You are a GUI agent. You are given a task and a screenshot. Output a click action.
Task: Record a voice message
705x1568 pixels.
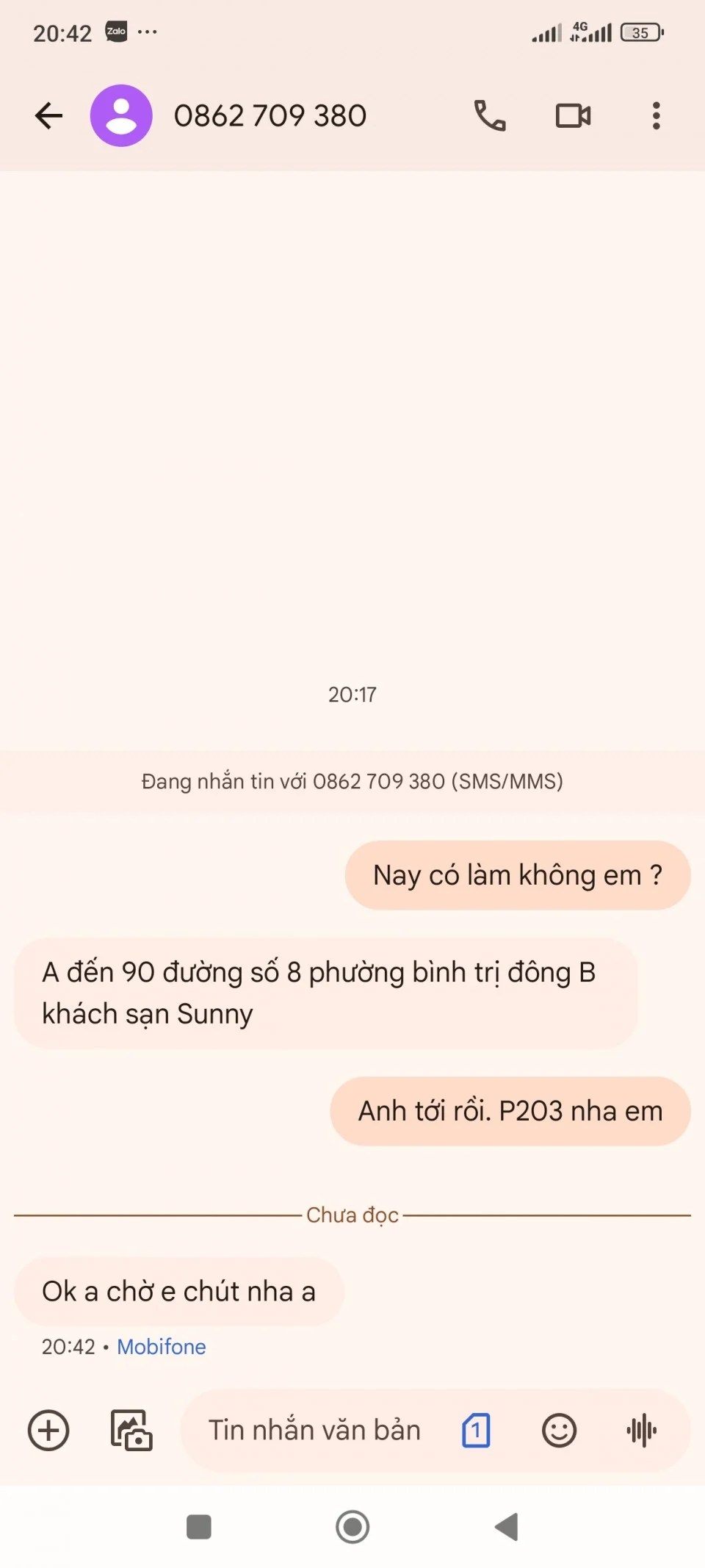coord(641,1431)
